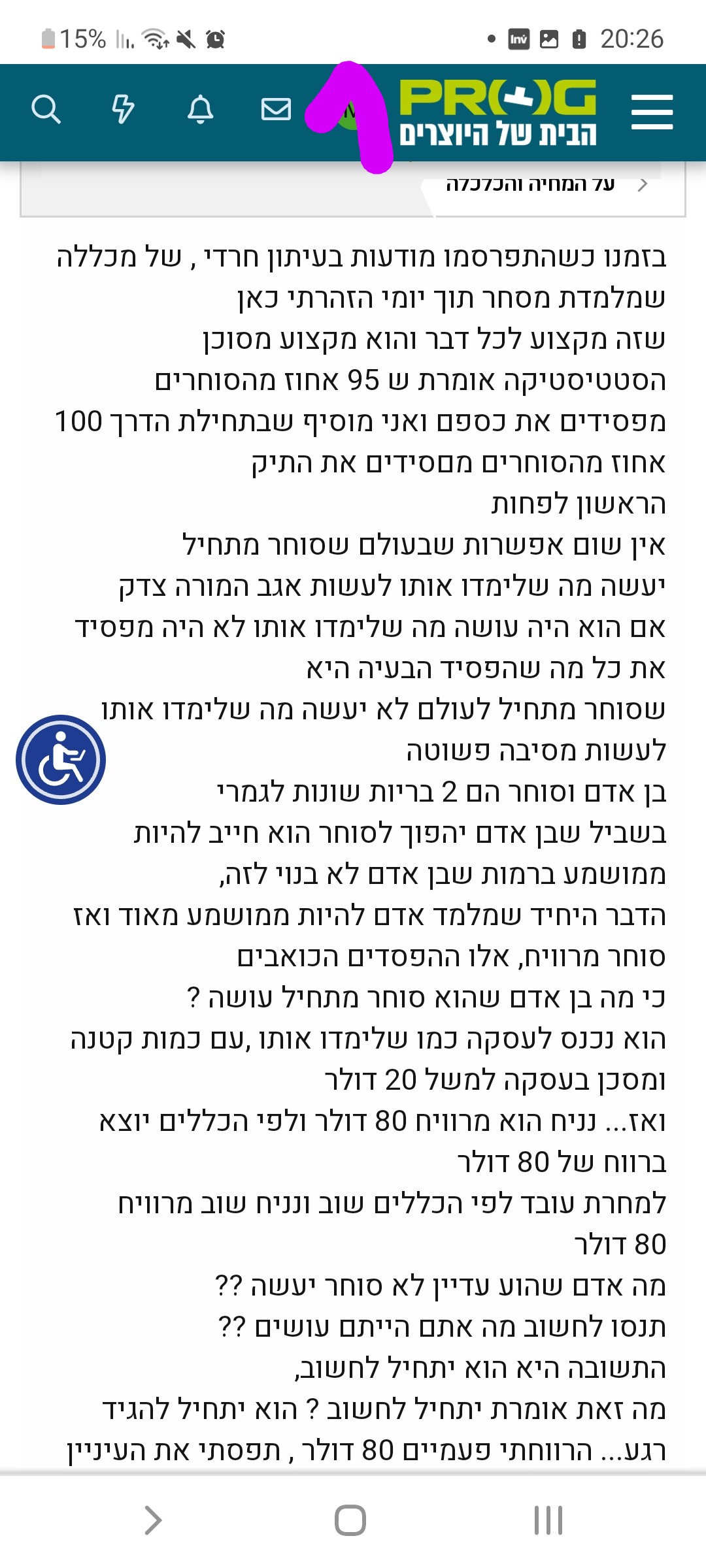The height and width of the screenshot is (1568, 706).
Task: Open the search icon in the header
Action: tap(46, 109)
